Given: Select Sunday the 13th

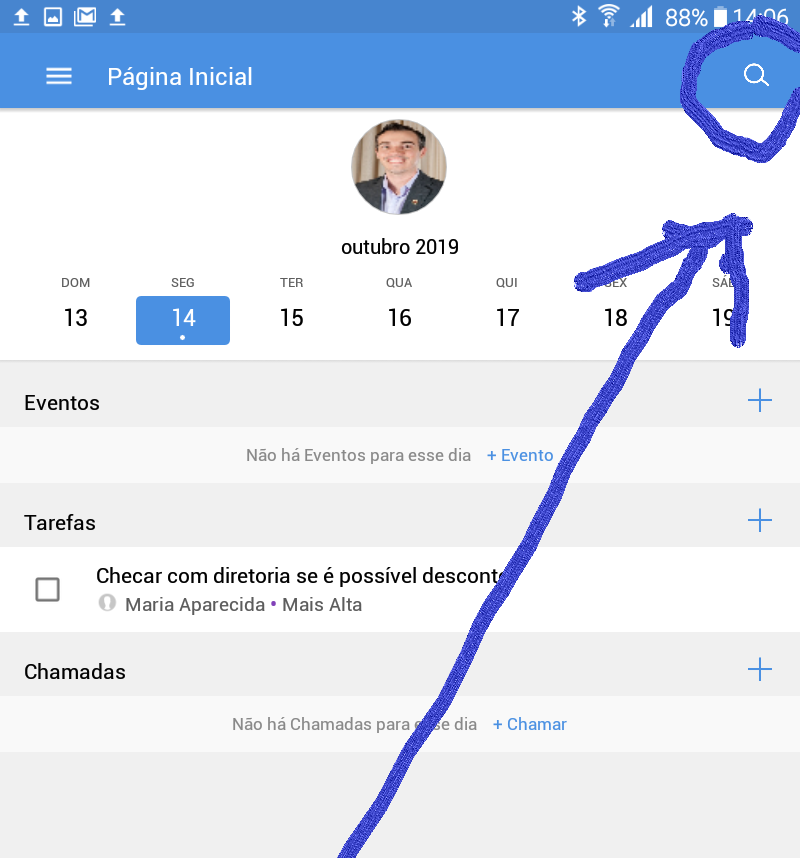Looking at the screenshot, I should click(x=76, y=318).
